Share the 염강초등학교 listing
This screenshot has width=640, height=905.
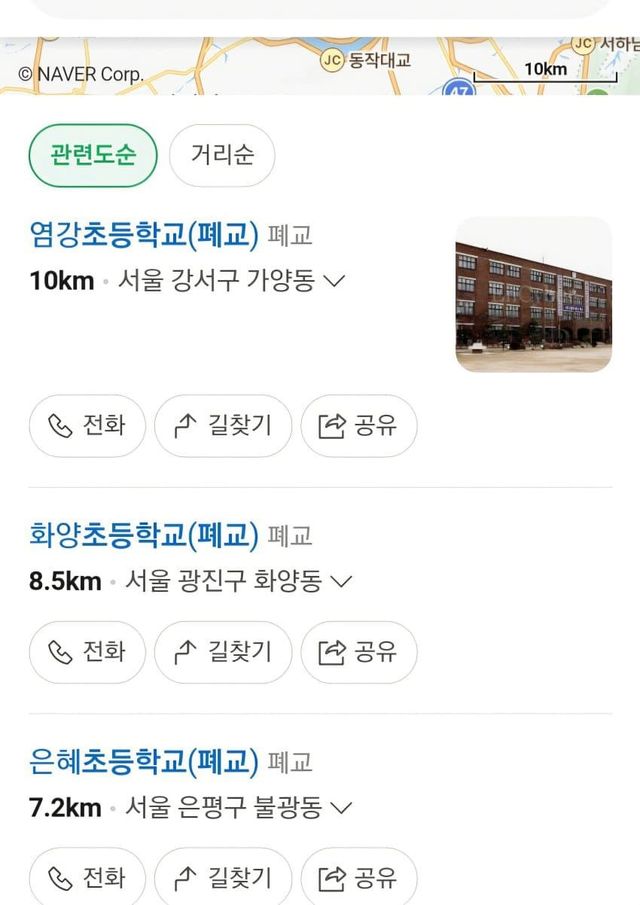(358, 426)
